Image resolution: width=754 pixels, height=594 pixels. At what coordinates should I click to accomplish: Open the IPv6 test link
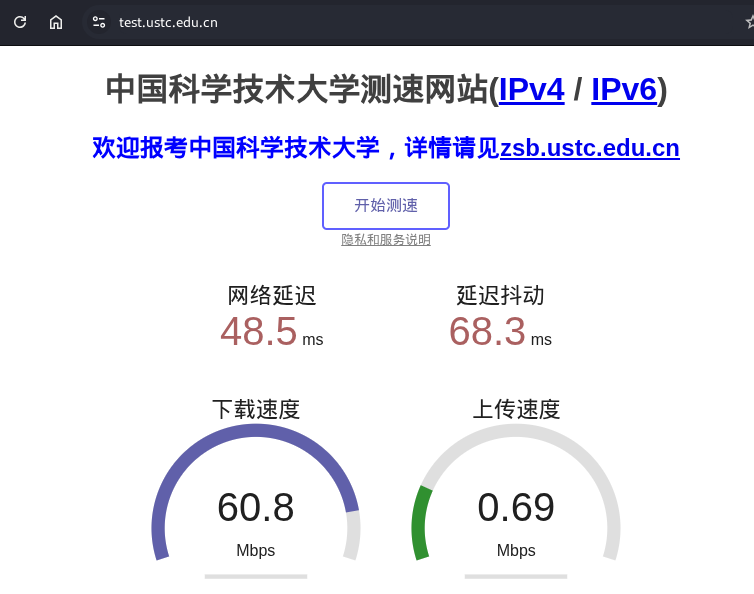point(624,90)
